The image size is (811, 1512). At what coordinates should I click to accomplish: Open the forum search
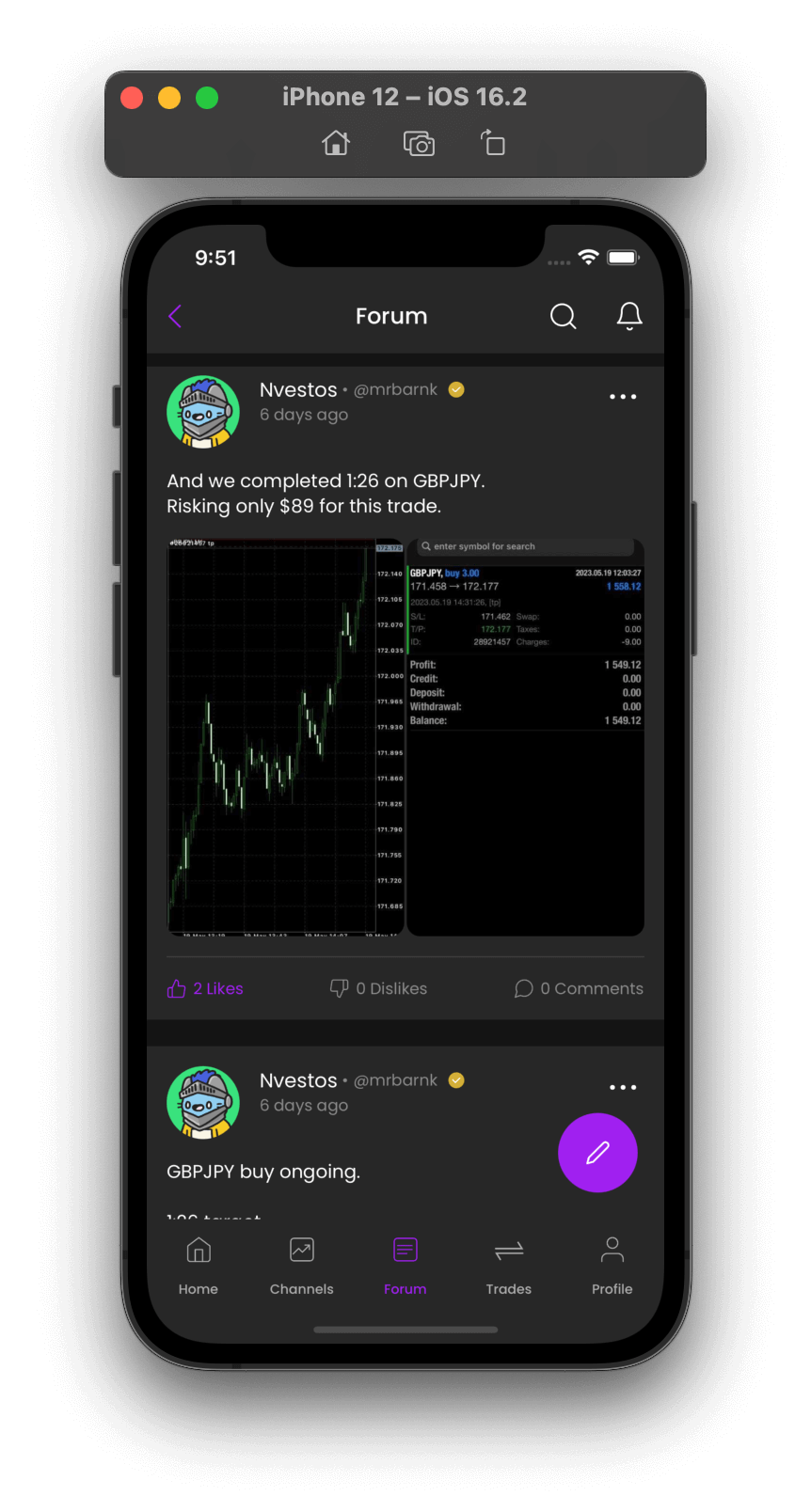(x=563, y=317)
